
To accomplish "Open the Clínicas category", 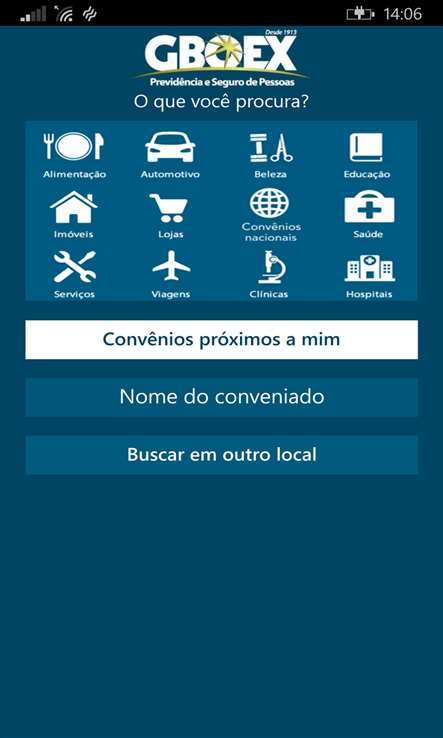I will [269, 275].
